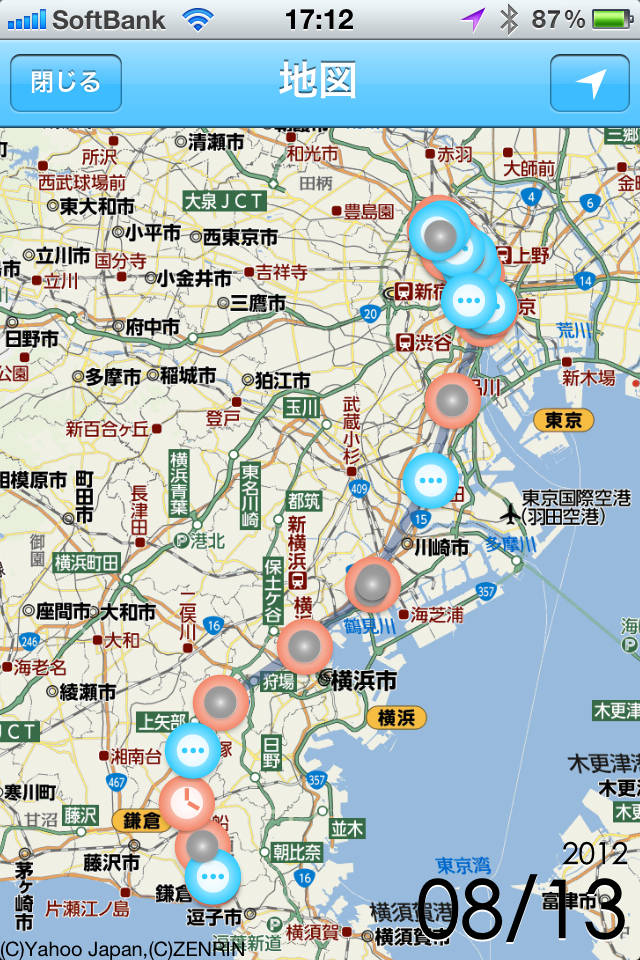
Task: Open the speech bubble marker near 上矢部
Action: [193, 751]
